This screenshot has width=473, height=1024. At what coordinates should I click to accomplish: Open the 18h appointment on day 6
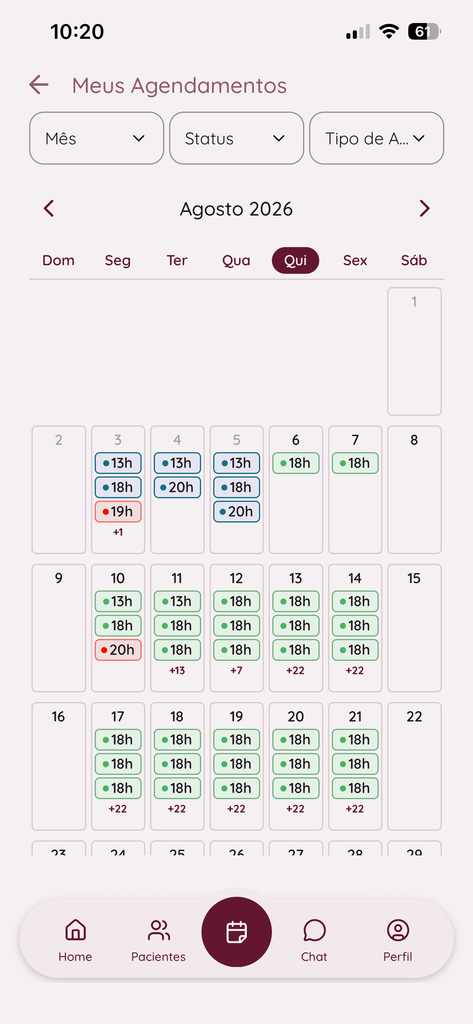[x=296, y=463]
